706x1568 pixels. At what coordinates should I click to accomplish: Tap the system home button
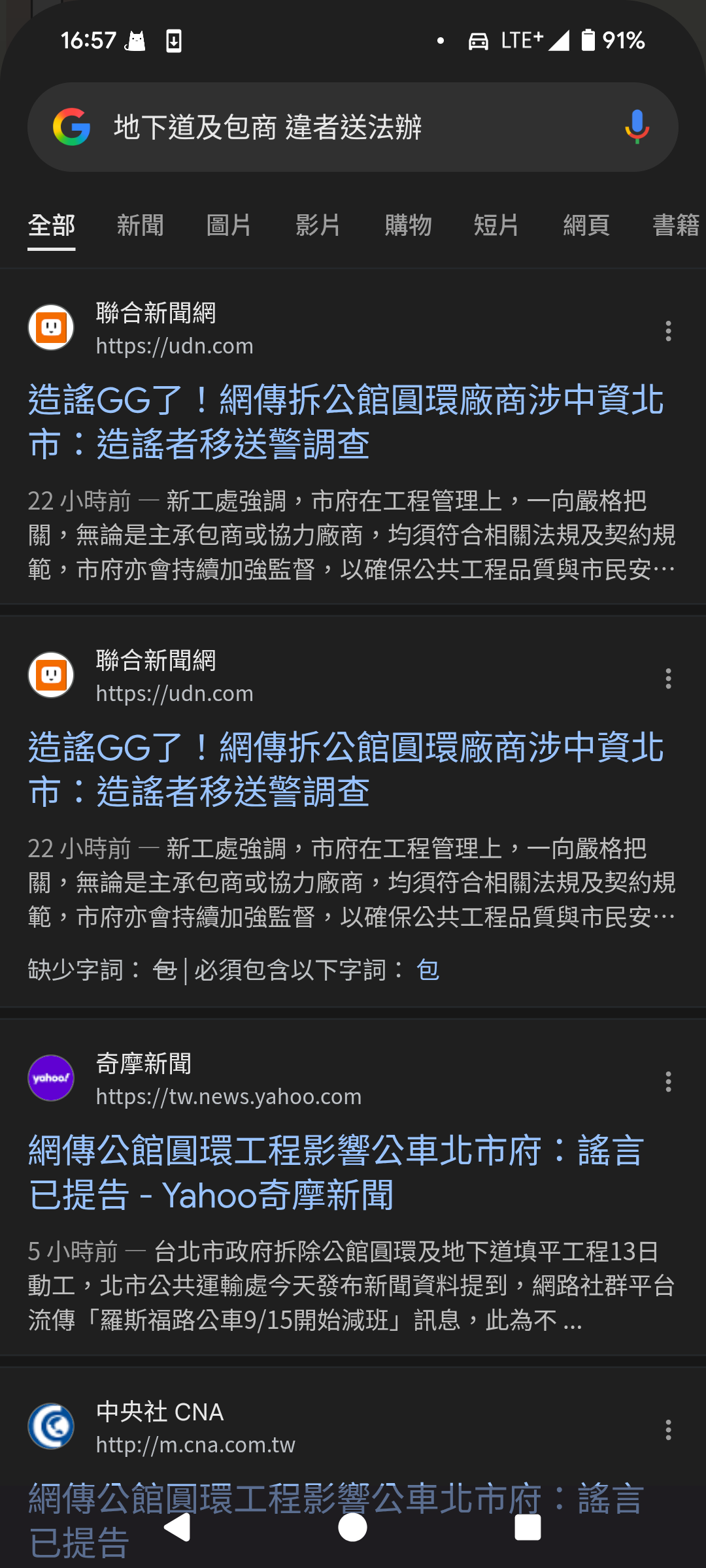pyautogui.click(x=353, y=1527)
